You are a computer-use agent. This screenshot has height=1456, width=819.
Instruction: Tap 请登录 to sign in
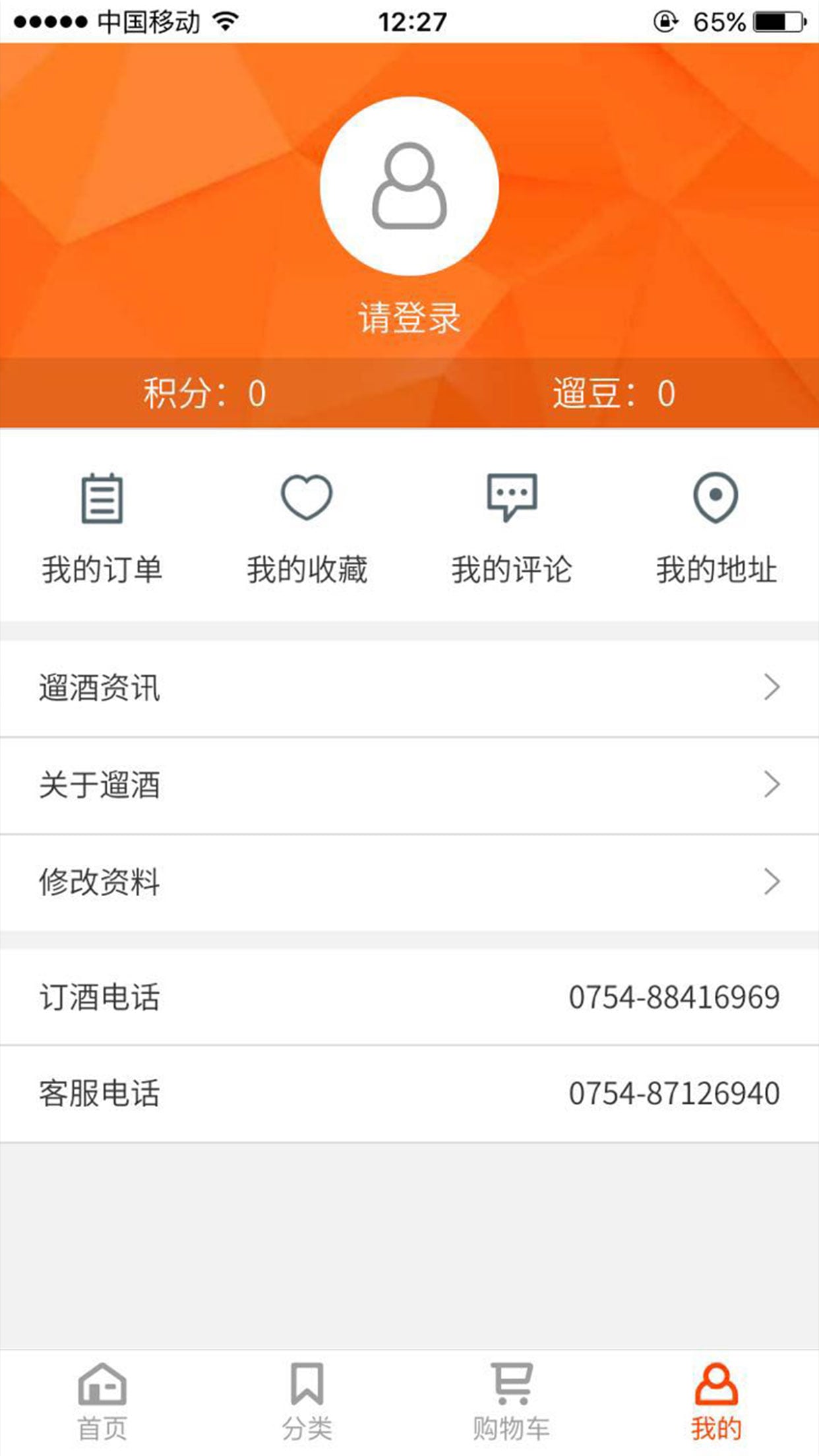(x=409, y=318)
